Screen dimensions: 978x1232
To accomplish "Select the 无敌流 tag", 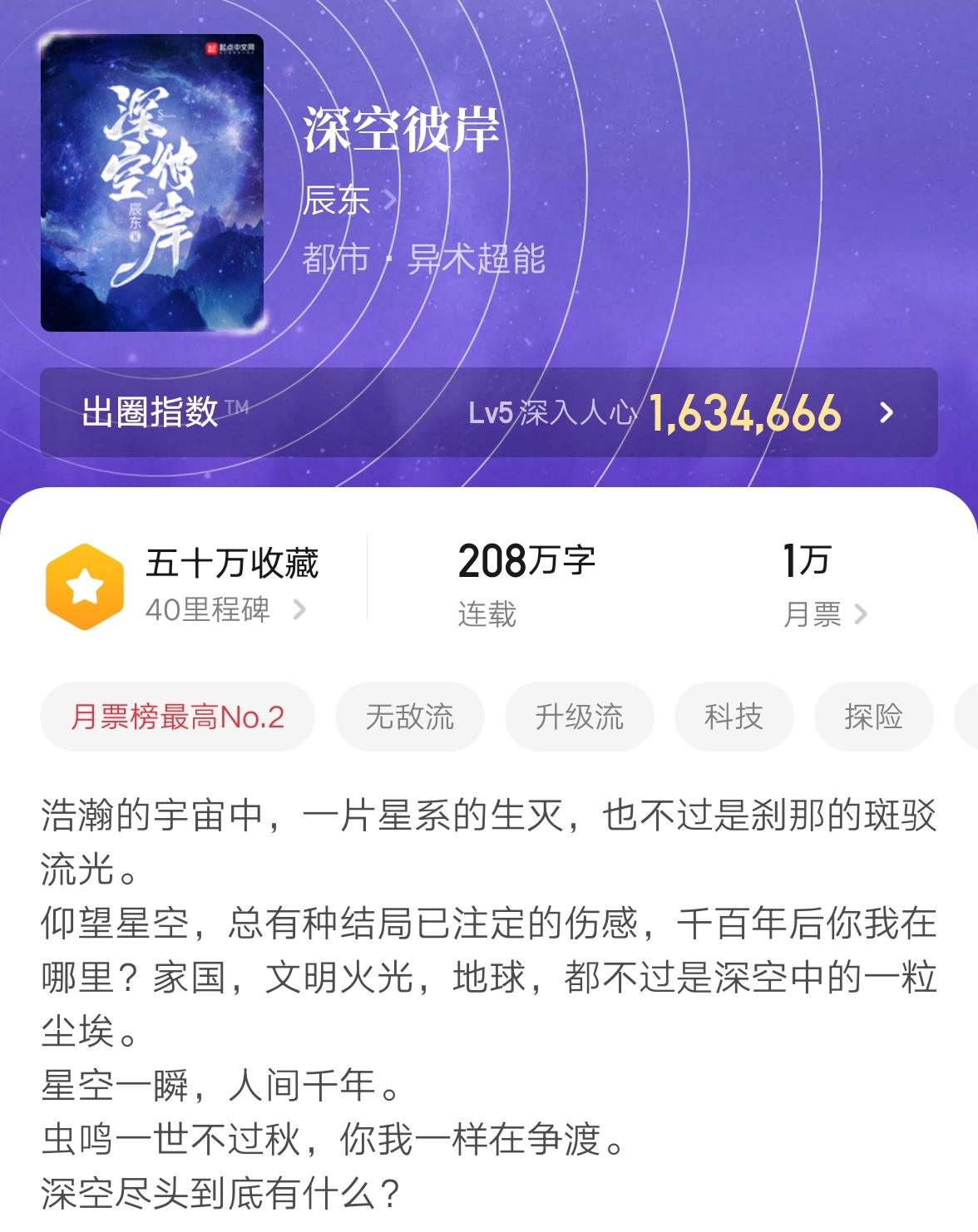I will click(x=410, y=717).
